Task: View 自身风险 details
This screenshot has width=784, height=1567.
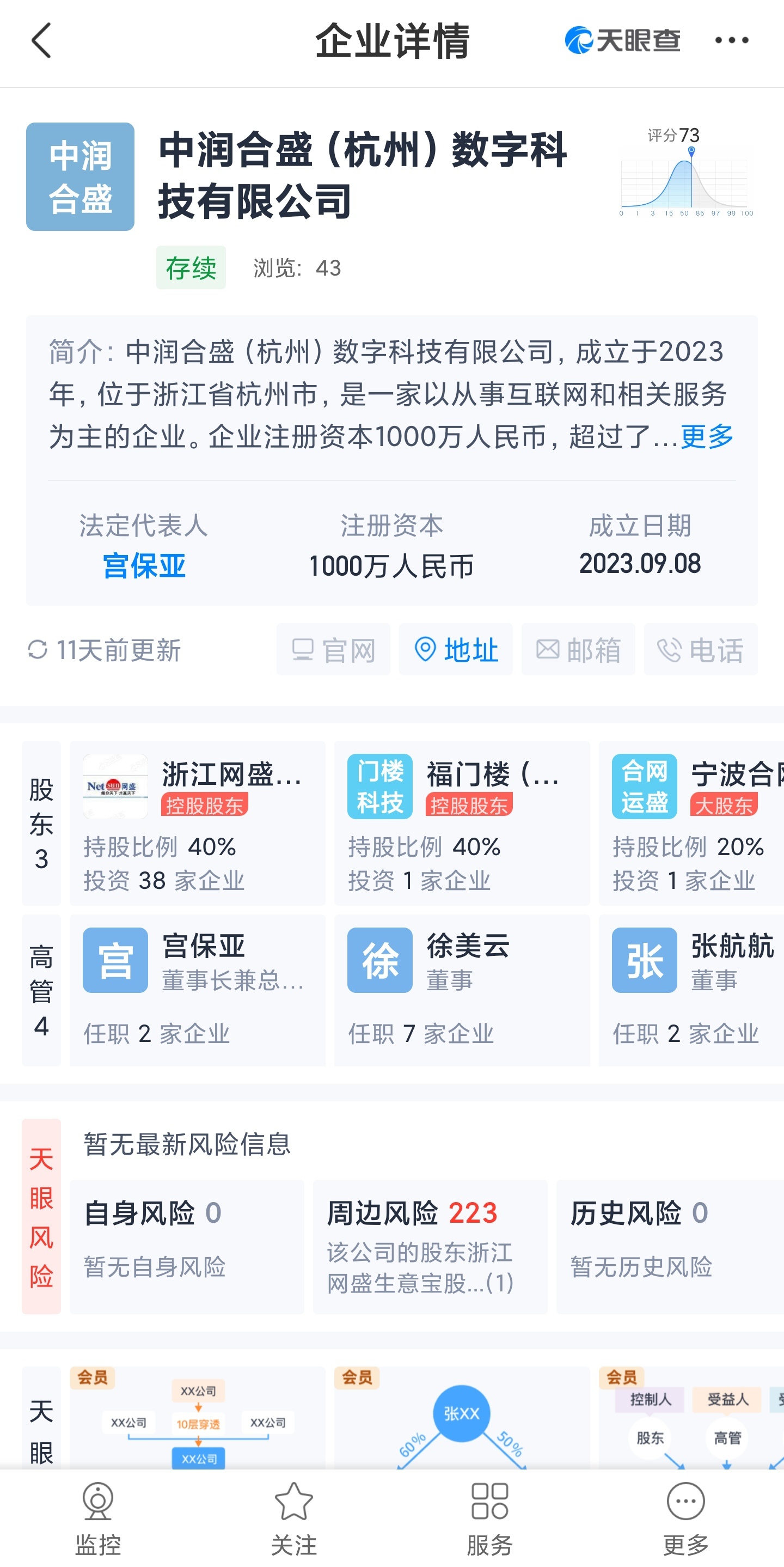Action: click(x=187, y=1246)
